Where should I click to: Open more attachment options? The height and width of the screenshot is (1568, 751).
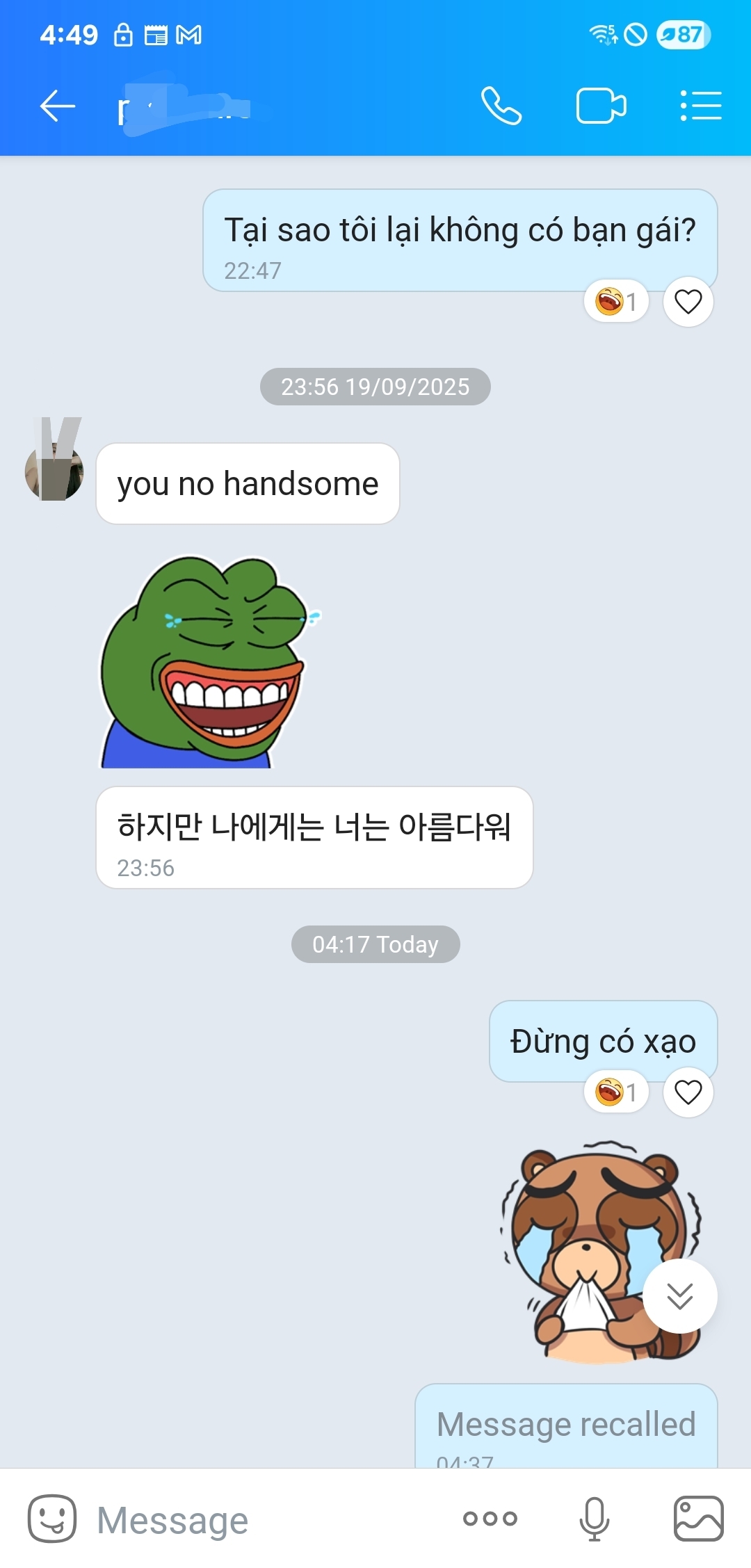coord(490,1519)
